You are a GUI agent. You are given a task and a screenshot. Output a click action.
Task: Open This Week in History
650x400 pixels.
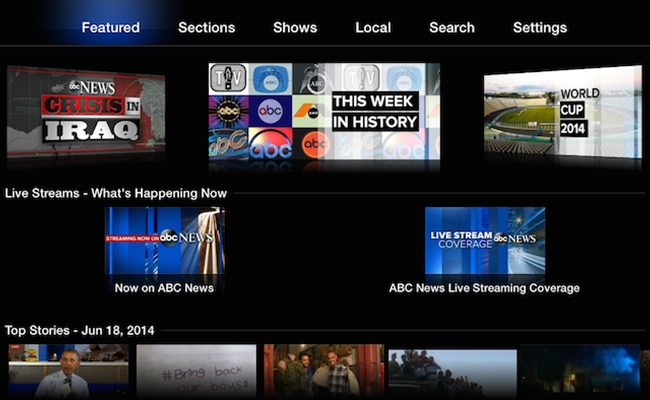[x=324, y=111]
